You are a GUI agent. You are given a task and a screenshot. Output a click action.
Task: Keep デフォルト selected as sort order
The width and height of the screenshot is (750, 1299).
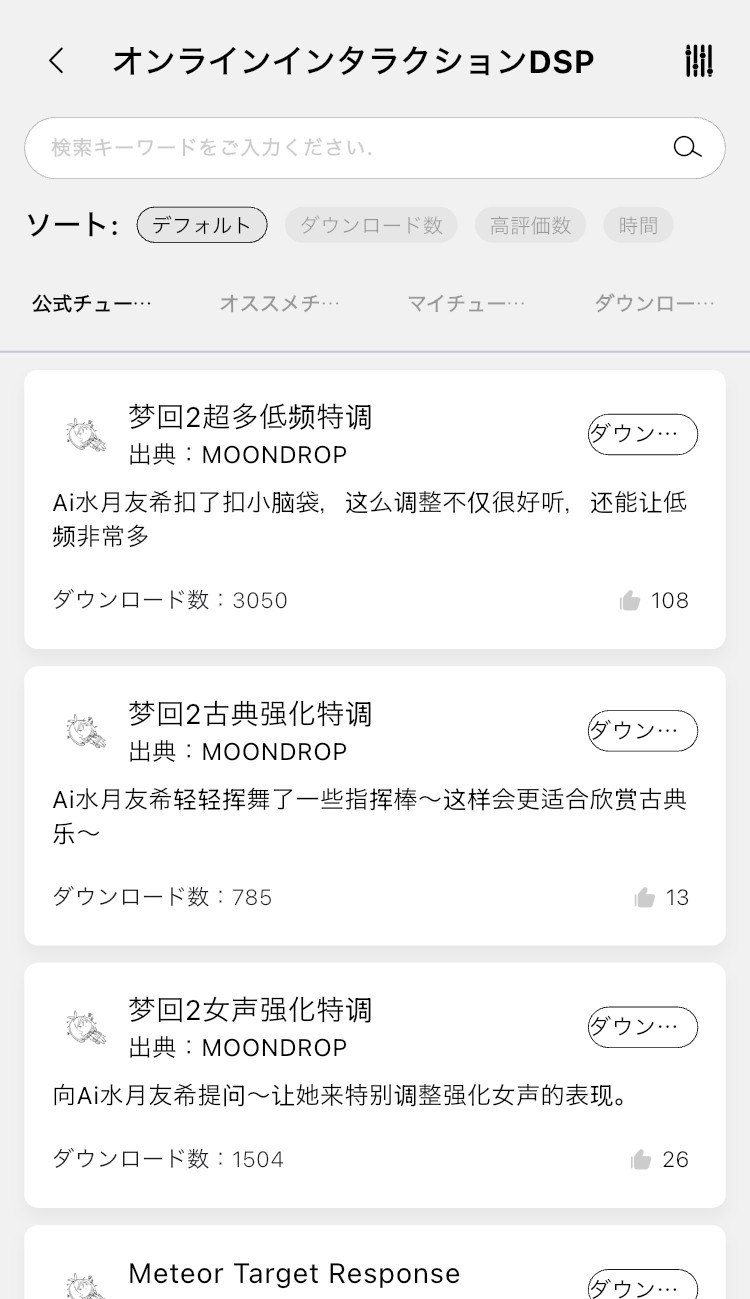coord(201,225)
